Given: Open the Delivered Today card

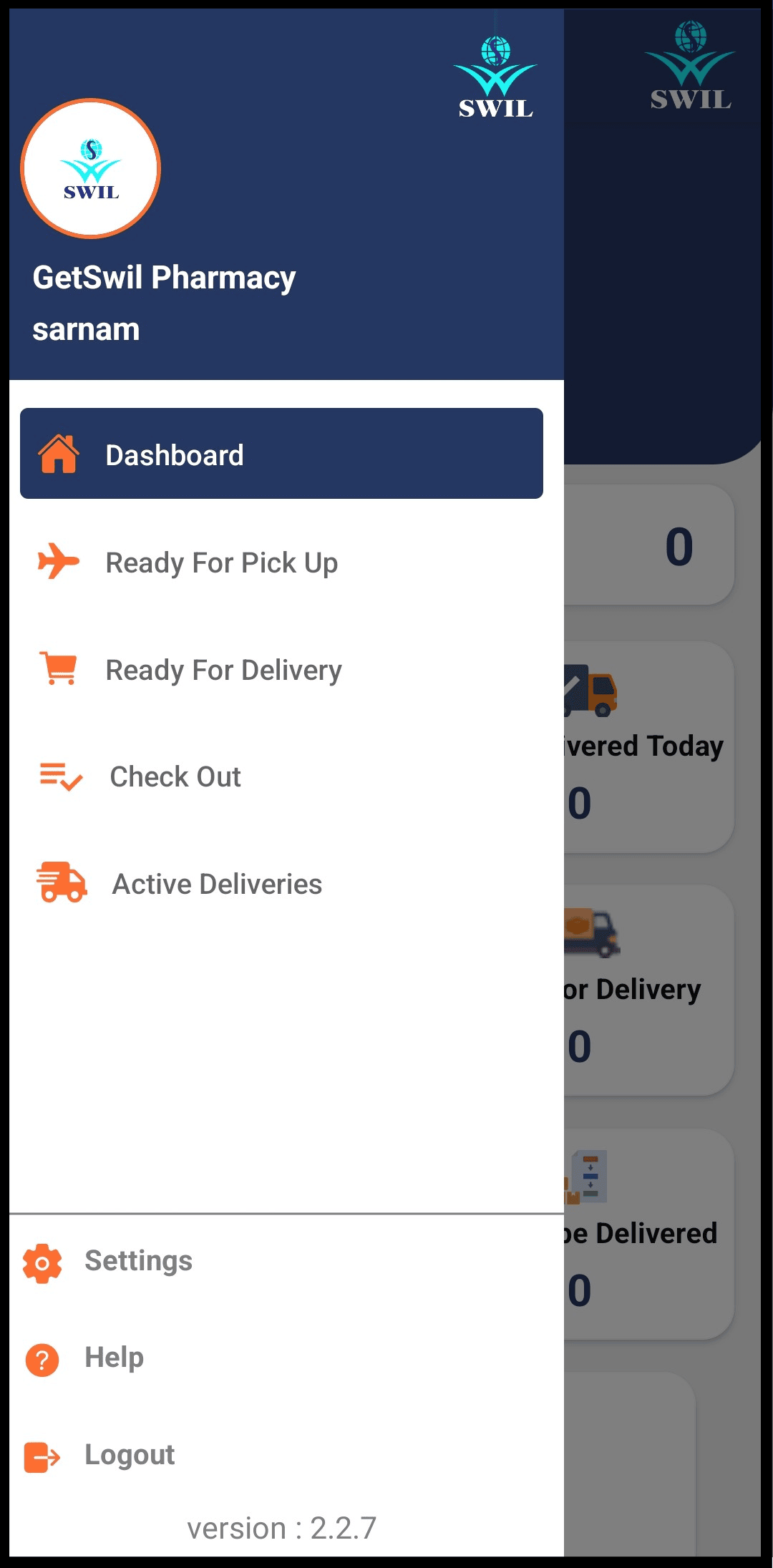Looking at the screenshot, I should pyautogui.click(x=648, y=747).
